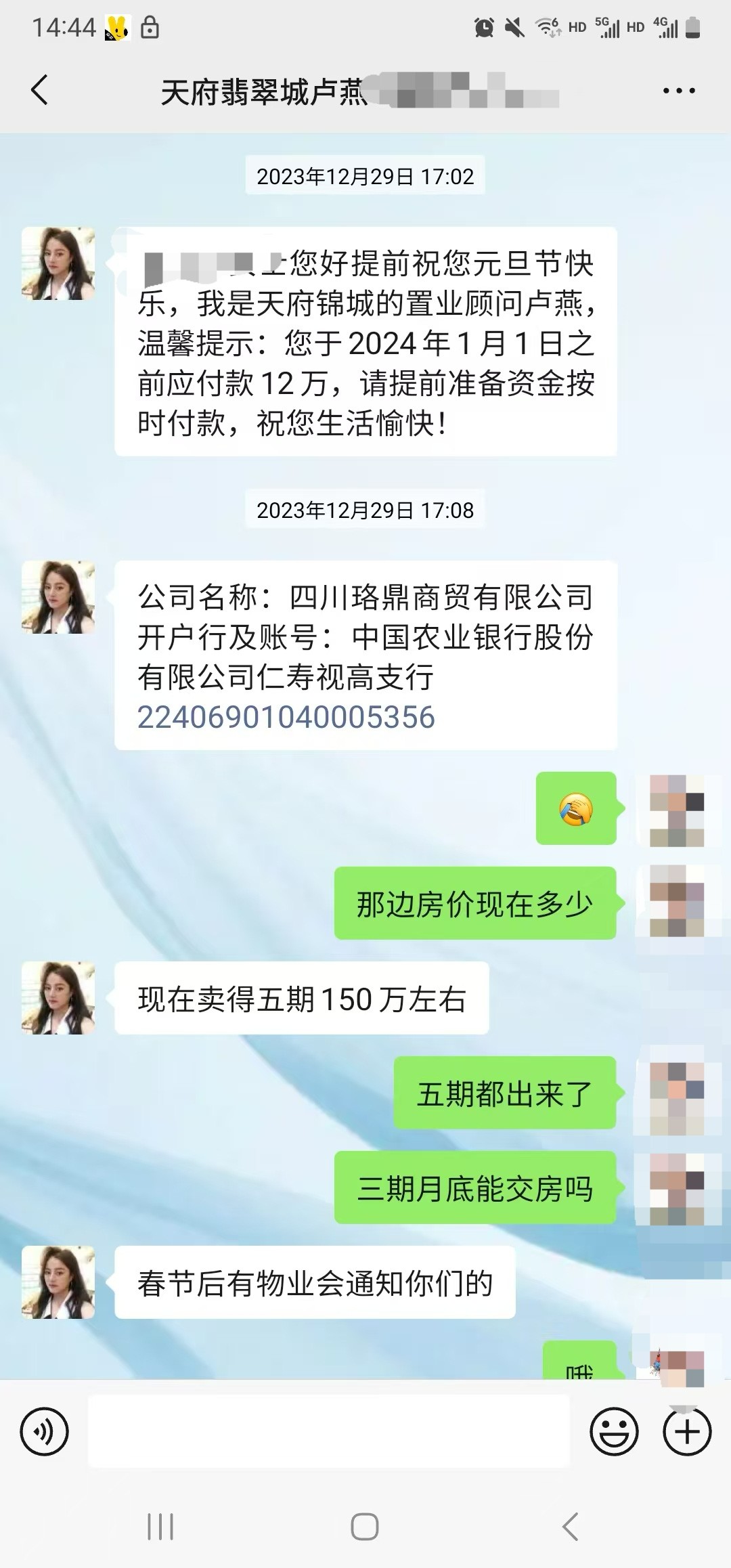731x1568 pixels.
Task: Open the plus attachments panel
Action: click(687, 1431)
